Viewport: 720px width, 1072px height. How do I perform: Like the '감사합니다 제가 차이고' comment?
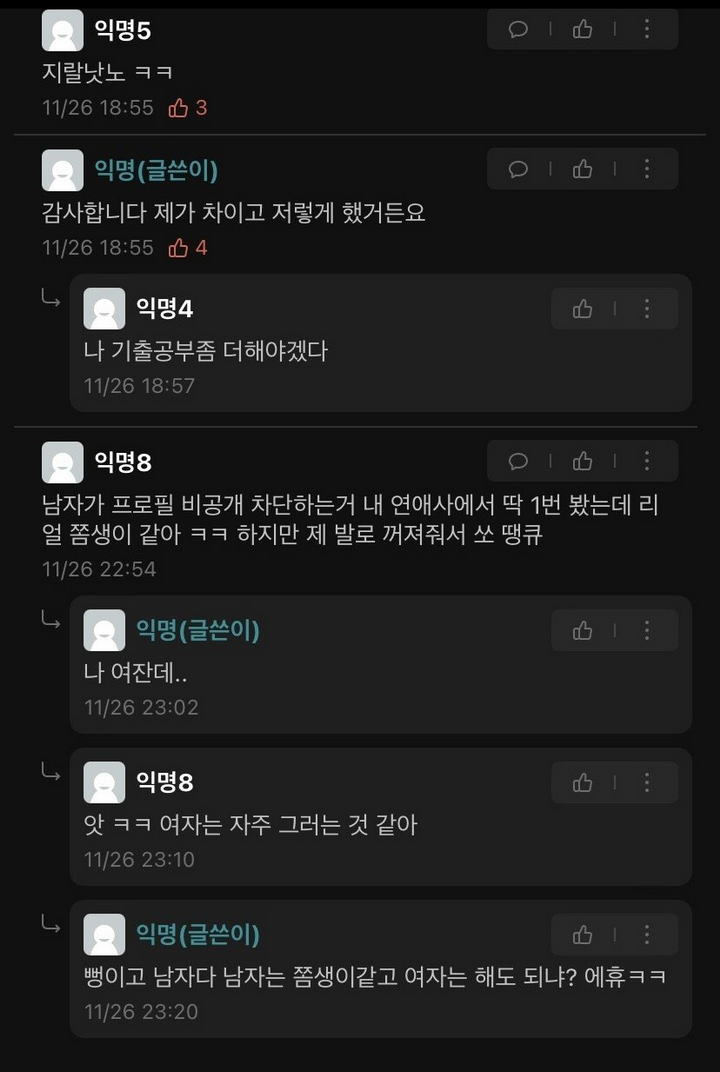coord(582,169)
